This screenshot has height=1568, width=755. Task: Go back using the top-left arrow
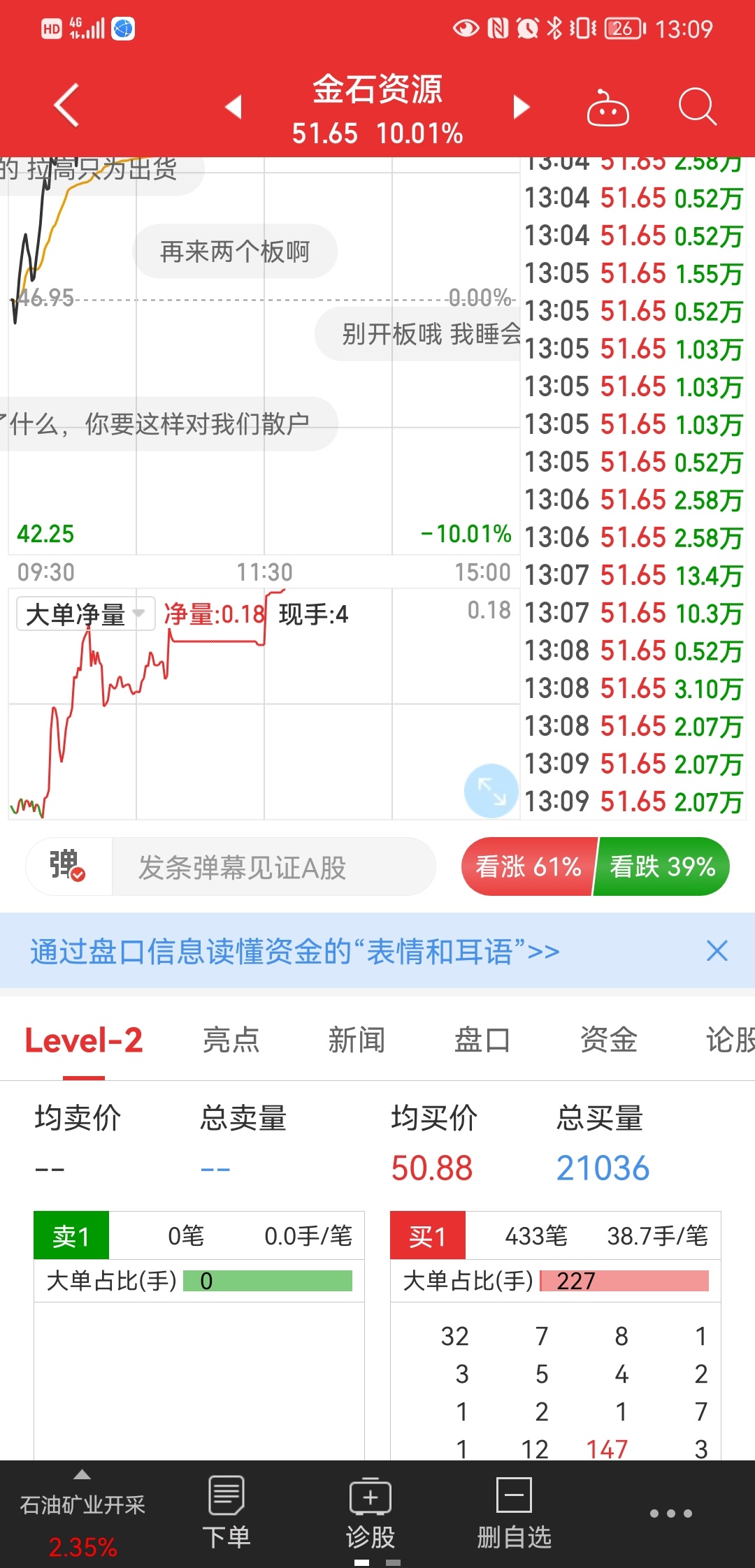point(66,106)
